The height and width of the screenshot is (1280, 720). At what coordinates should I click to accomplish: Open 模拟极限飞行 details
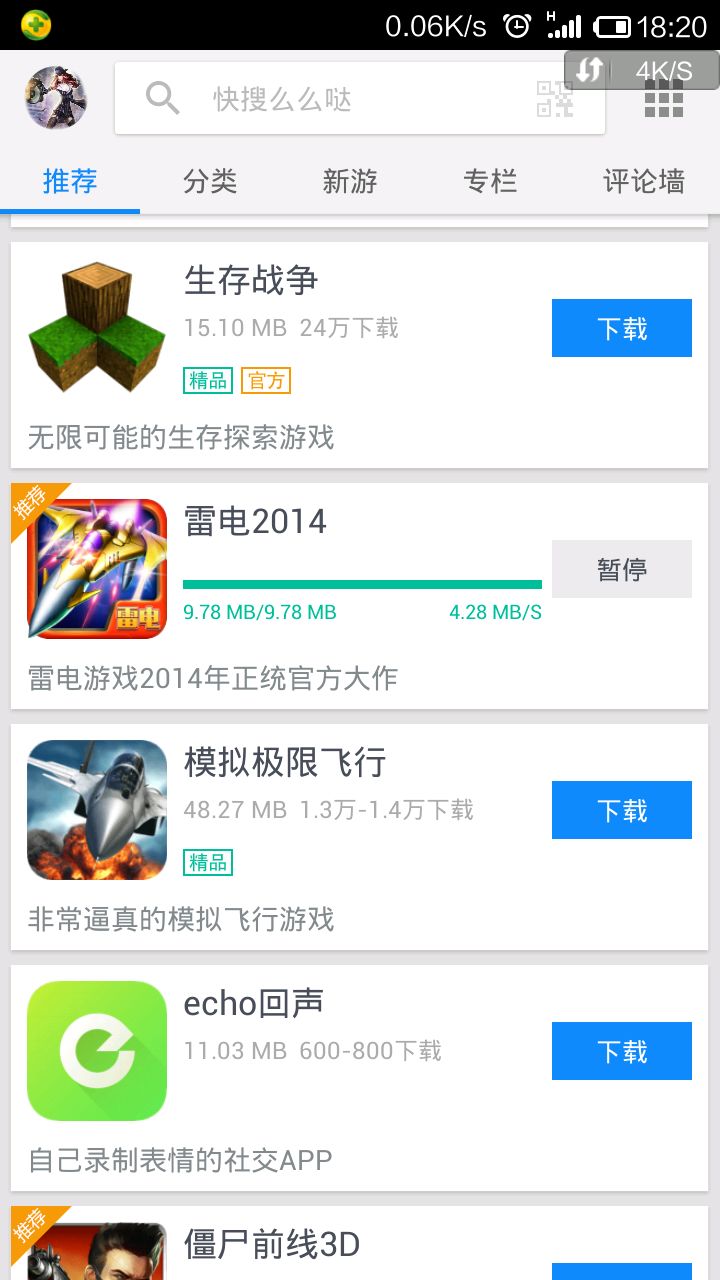click(x=285, y=763)
